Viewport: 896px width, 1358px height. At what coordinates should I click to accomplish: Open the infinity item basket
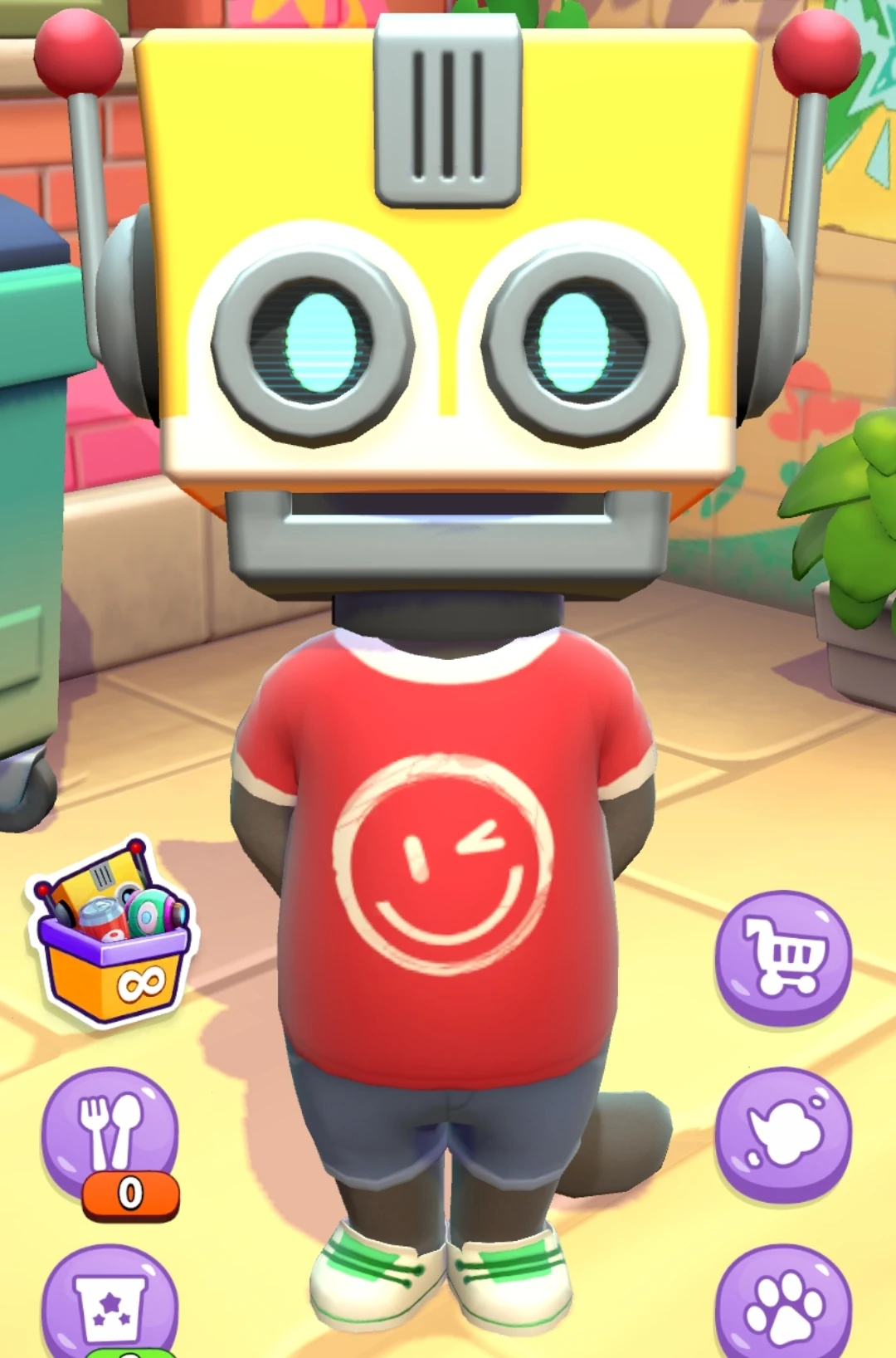[111, 935]
